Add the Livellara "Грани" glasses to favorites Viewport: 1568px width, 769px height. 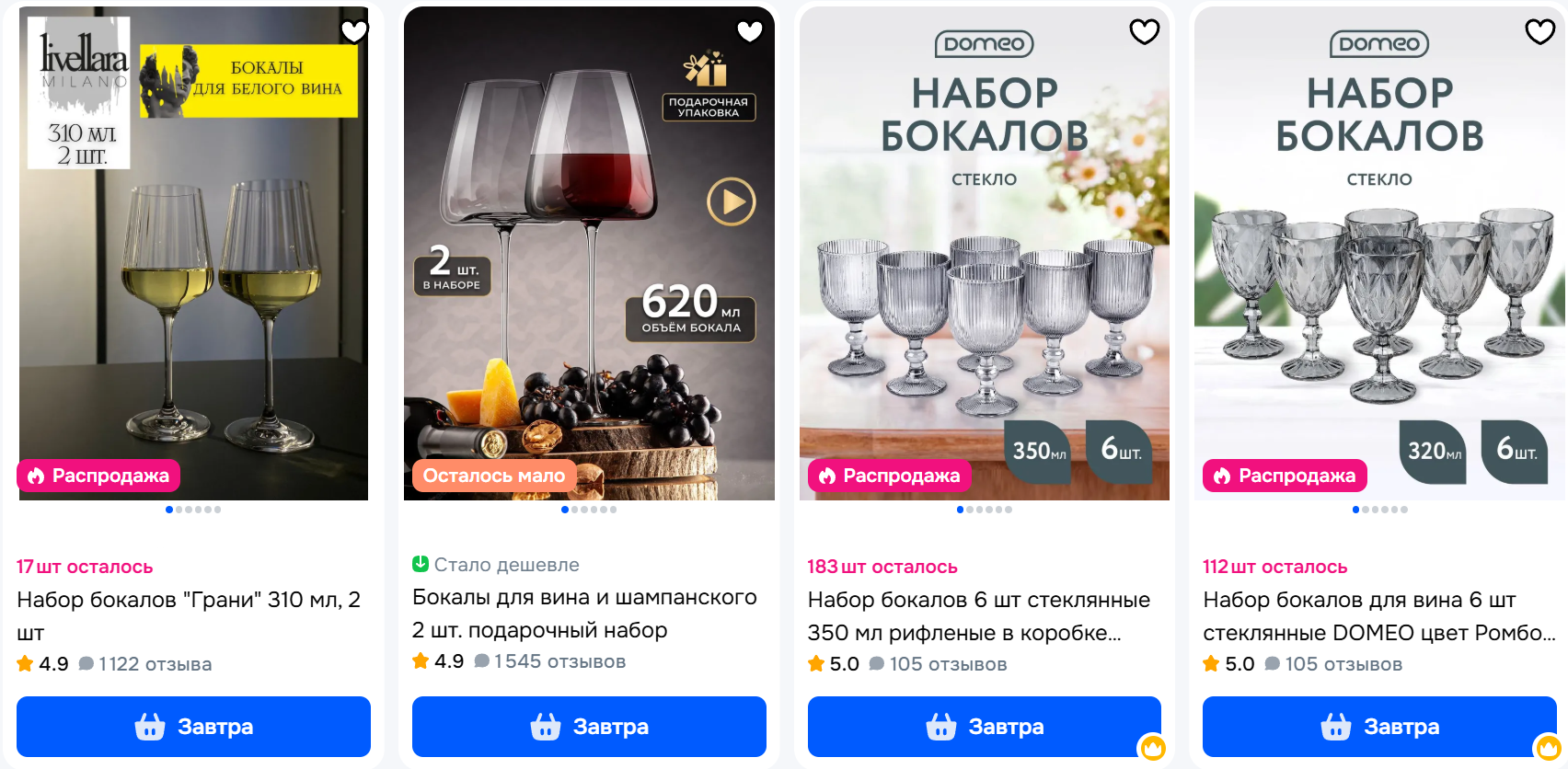(354, 31)
